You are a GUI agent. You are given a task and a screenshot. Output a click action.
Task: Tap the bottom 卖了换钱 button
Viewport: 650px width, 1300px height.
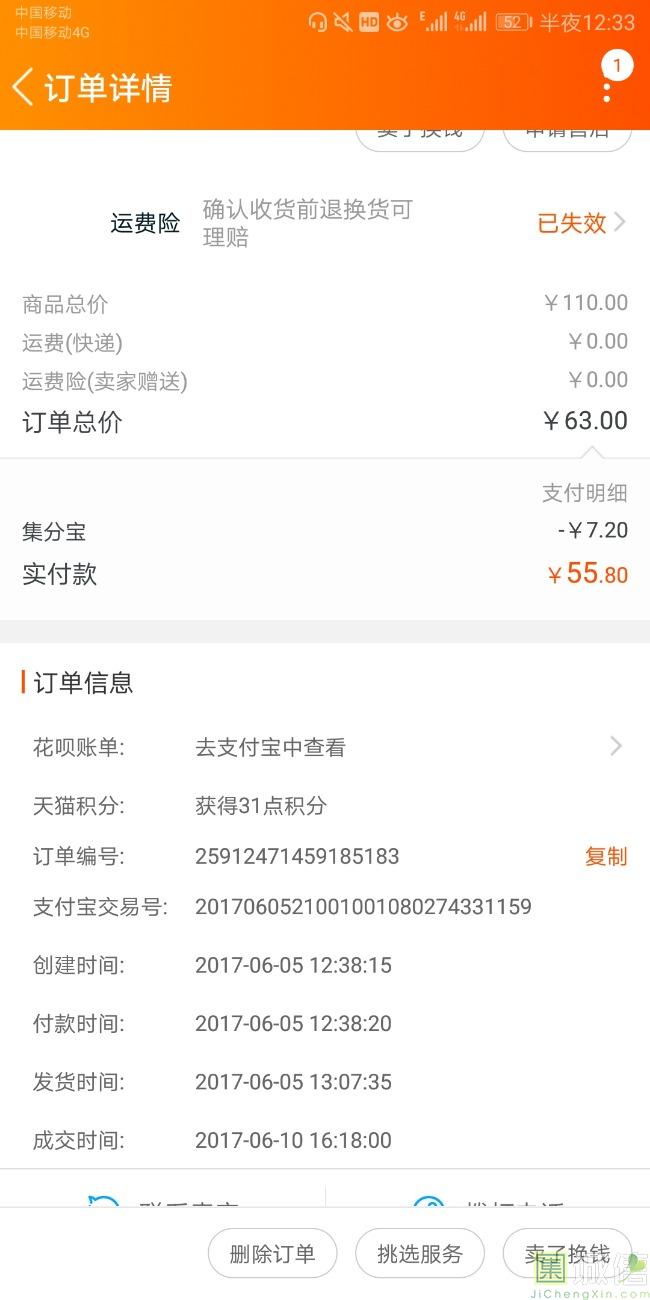click(x=567, y=1254)
